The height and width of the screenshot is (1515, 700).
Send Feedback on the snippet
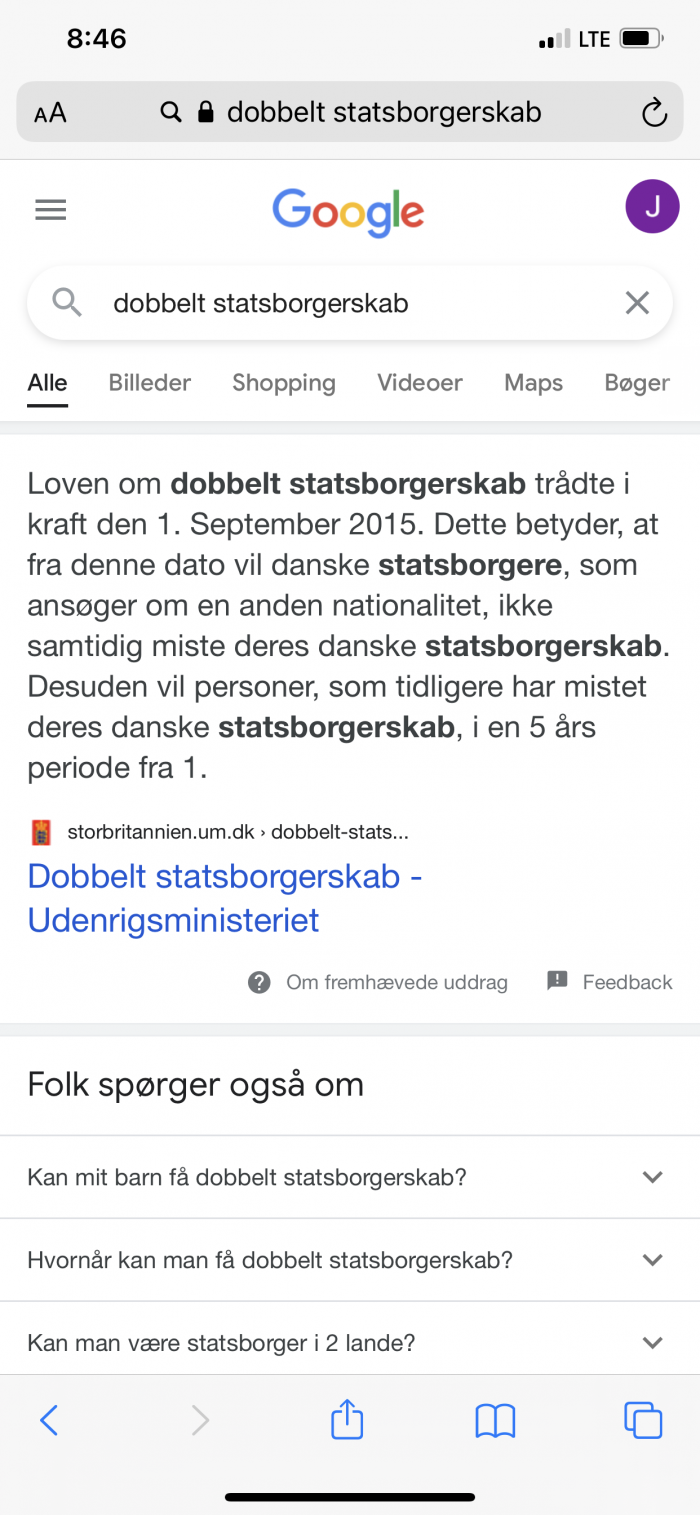click(x=610, y=982)
